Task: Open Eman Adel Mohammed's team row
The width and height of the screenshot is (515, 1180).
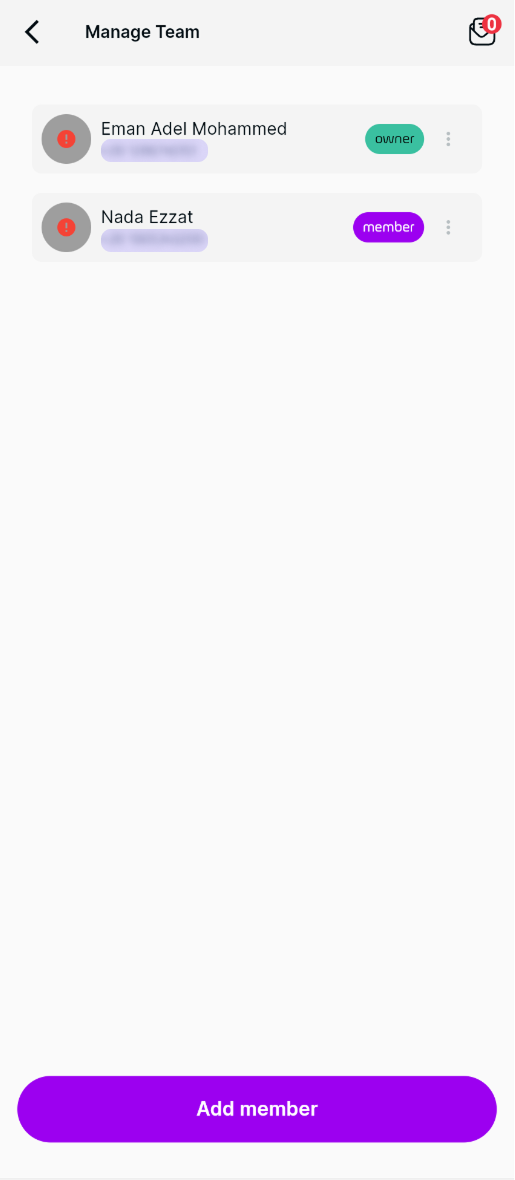Action: [x=257, y=139]
